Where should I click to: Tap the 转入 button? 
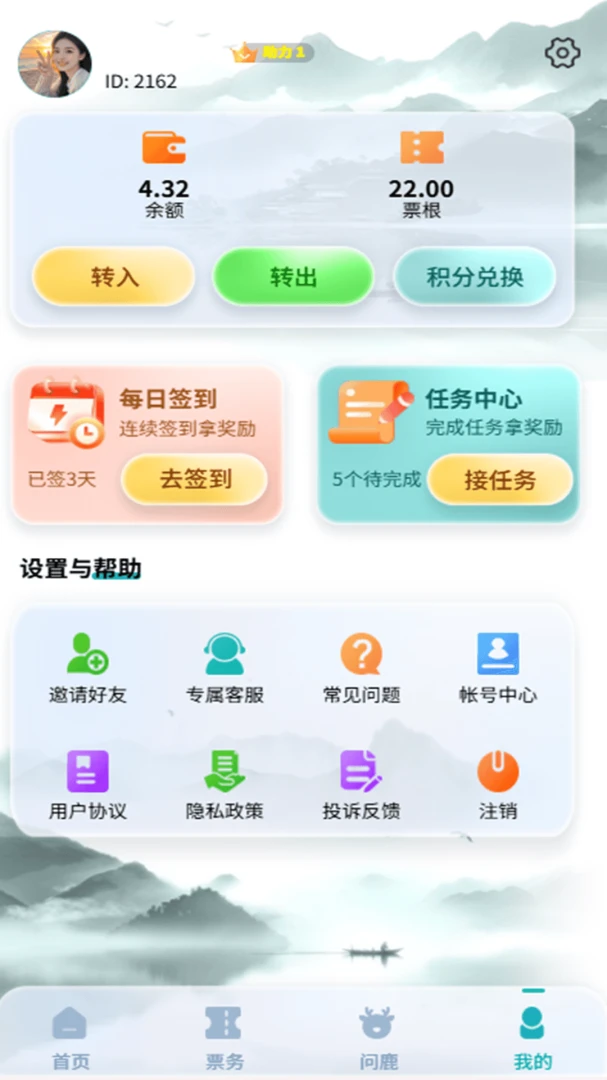(114, 277)
